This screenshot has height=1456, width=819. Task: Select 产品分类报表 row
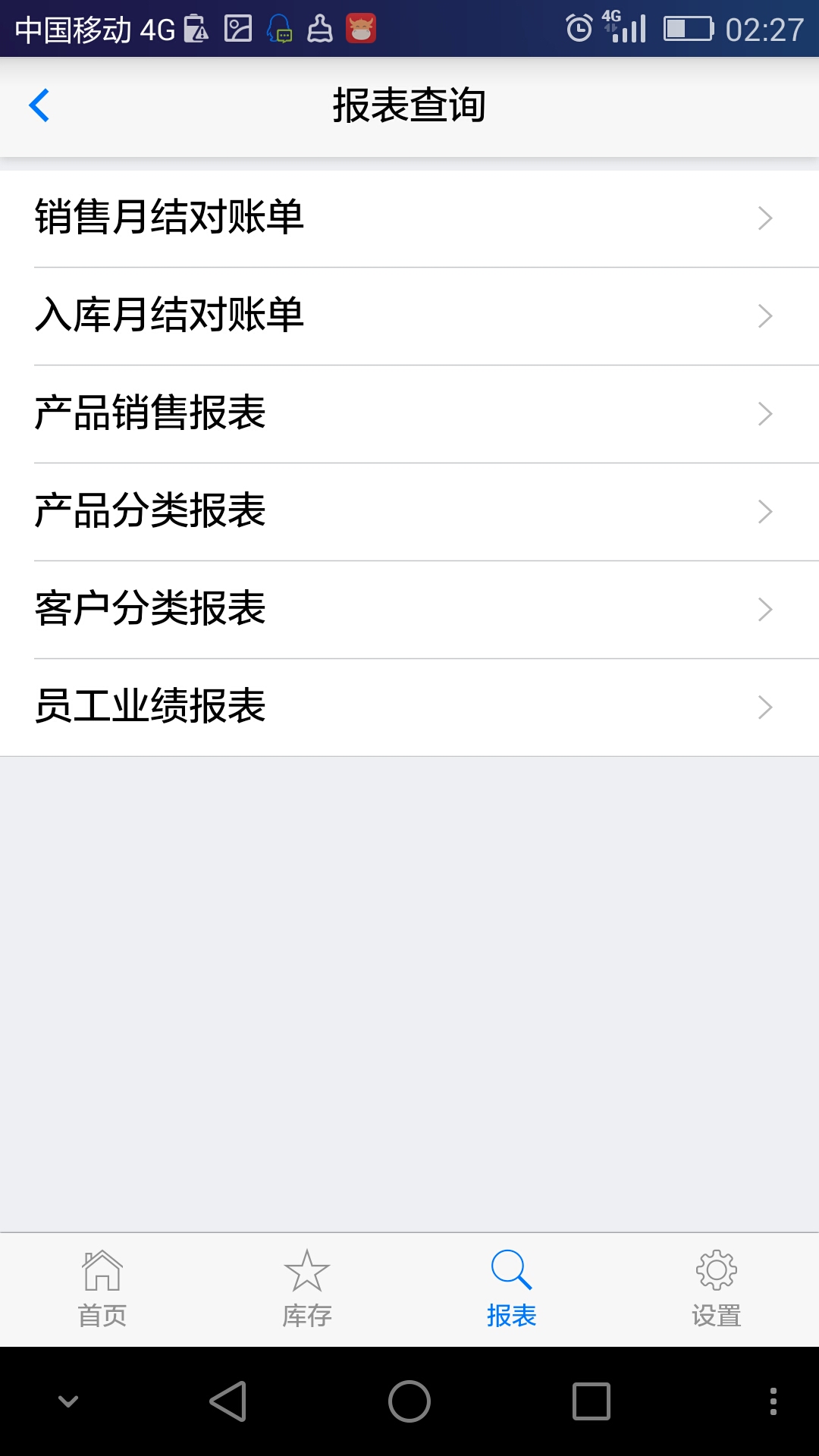tap(409, 511)
